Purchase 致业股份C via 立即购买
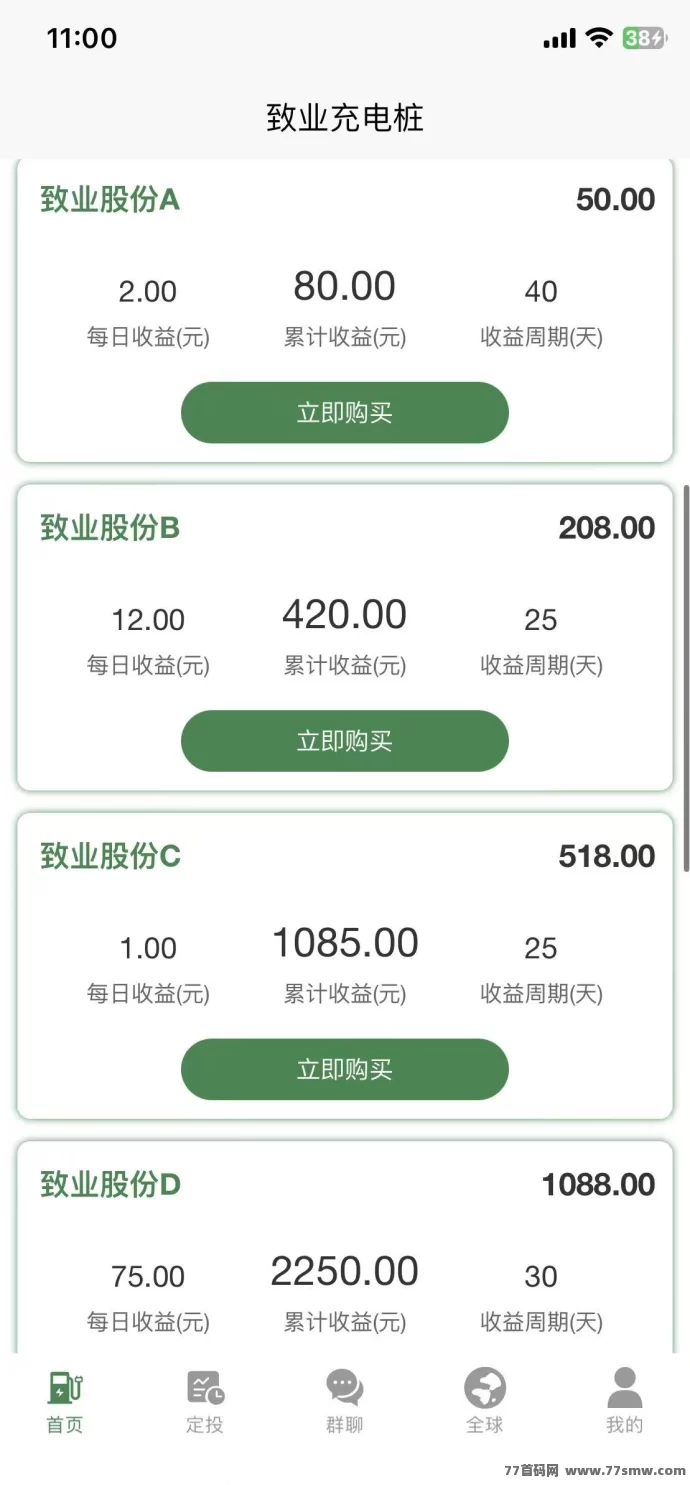This screenshot has height=1485, width=690. click(x=344, y=1069)
